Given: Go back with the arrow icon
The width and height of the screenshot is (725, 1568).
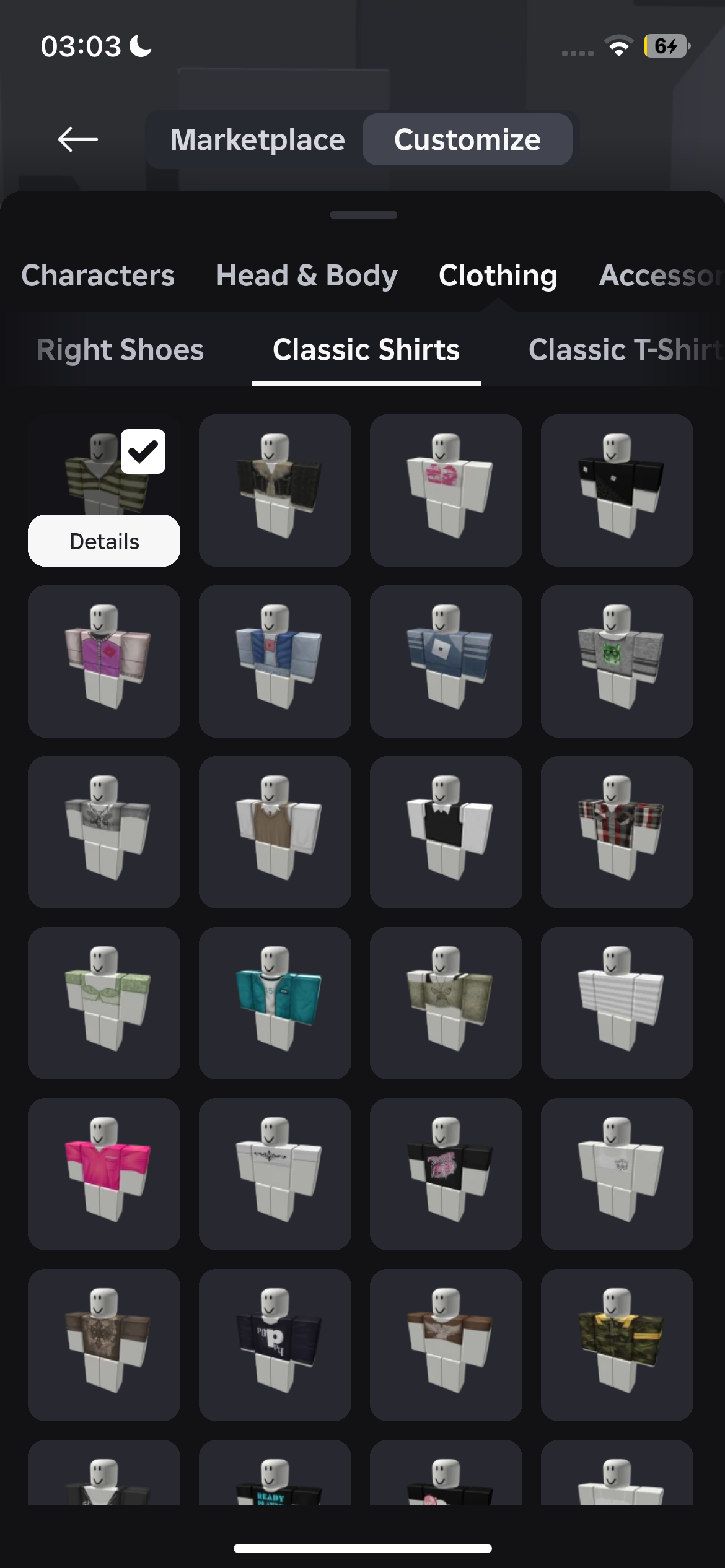Looking at the screenshot, I should (x=77, y=139).
